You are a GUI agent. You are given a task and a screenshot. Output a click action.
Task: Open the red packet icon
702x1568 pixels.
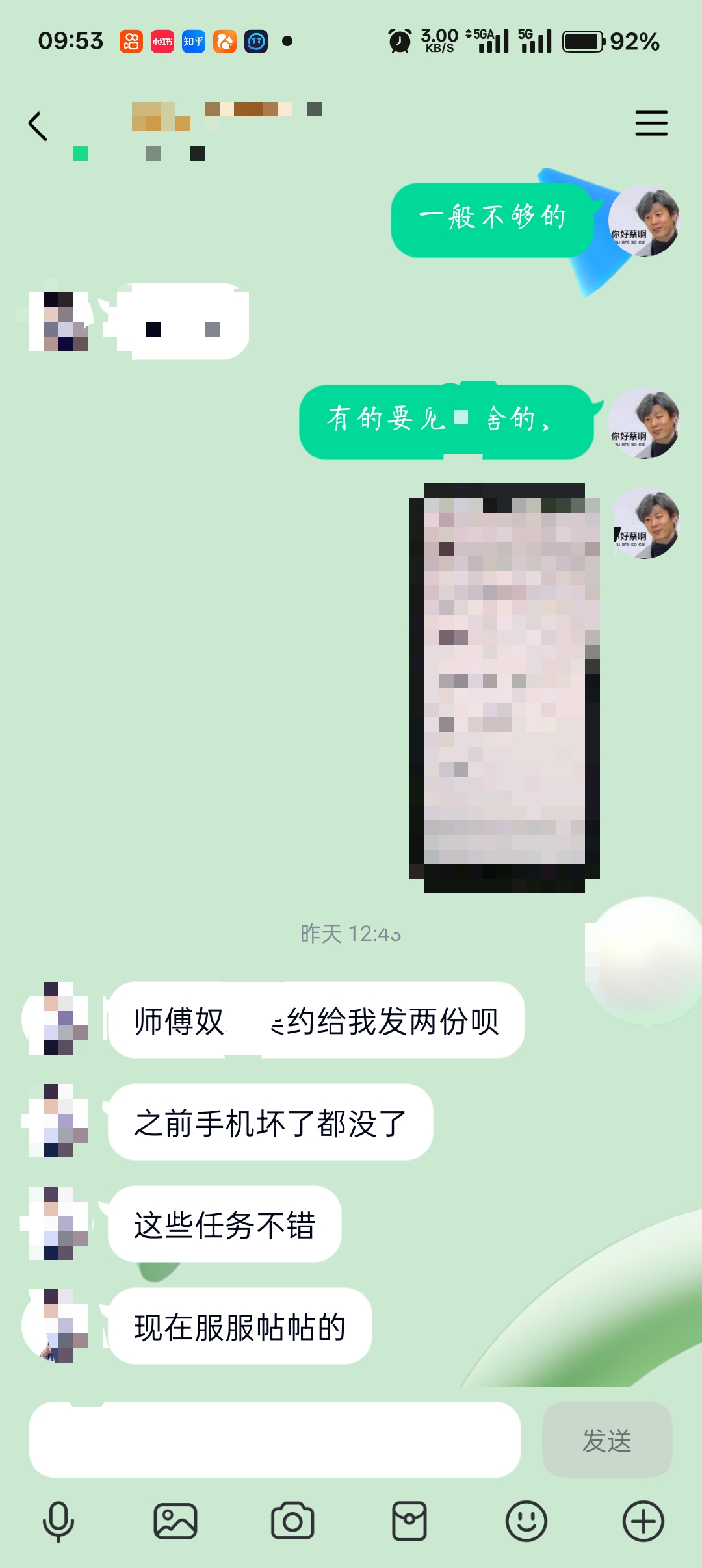click(409, 1521)
